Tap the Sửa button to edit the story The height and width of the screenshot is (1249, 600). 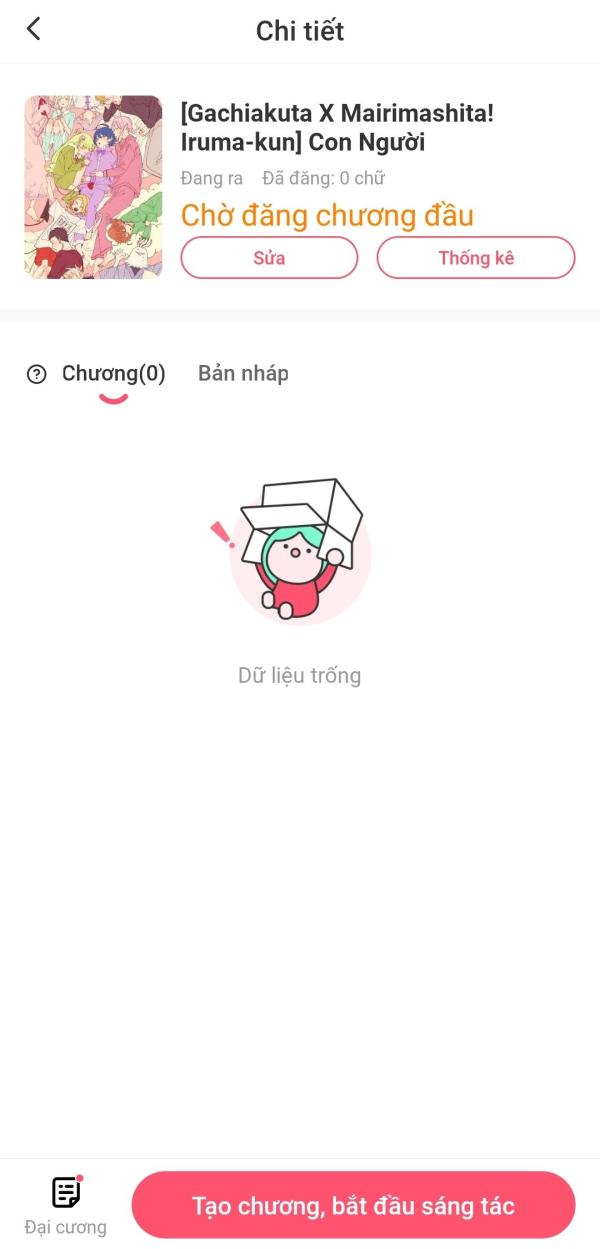269,258
